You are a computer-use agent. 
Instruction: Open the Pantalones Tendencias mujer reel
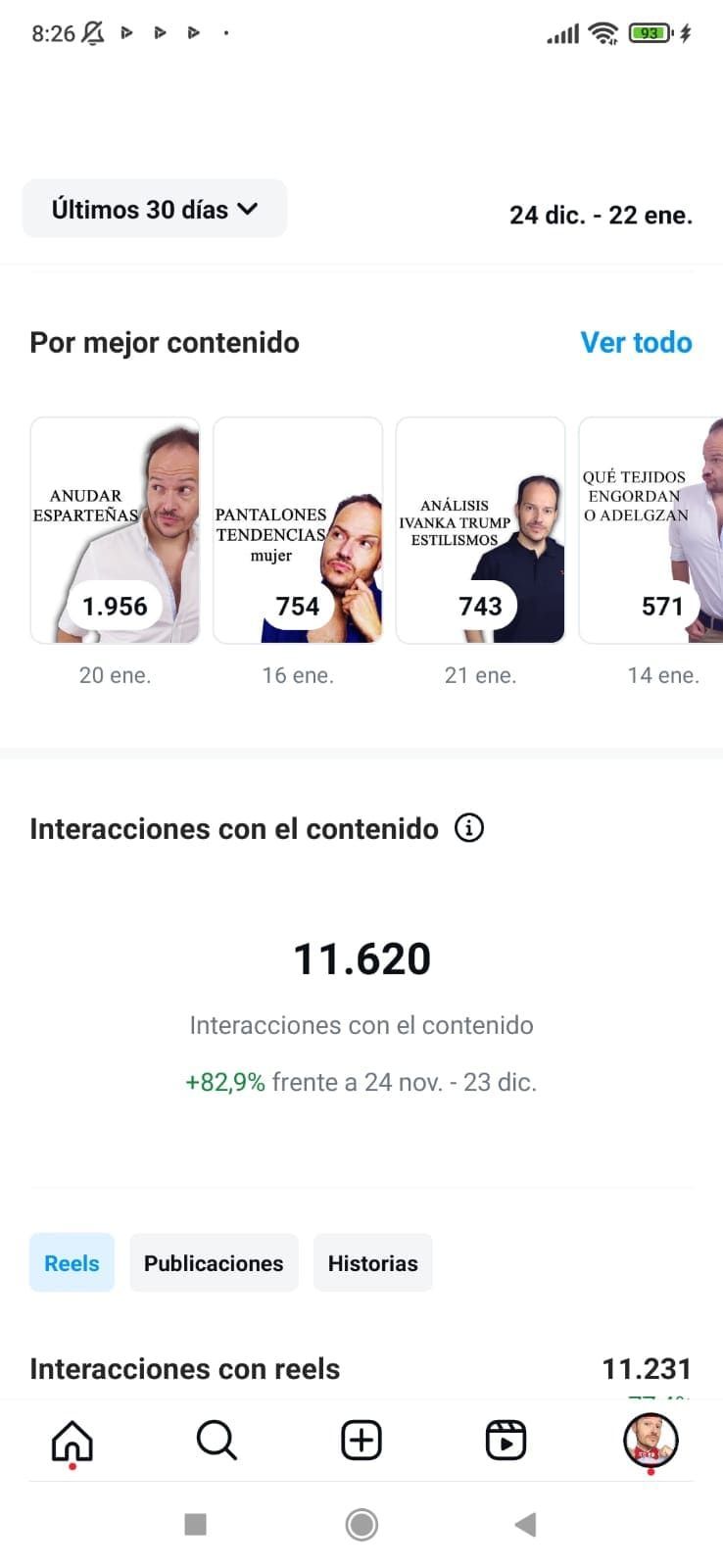coord(298,530)
